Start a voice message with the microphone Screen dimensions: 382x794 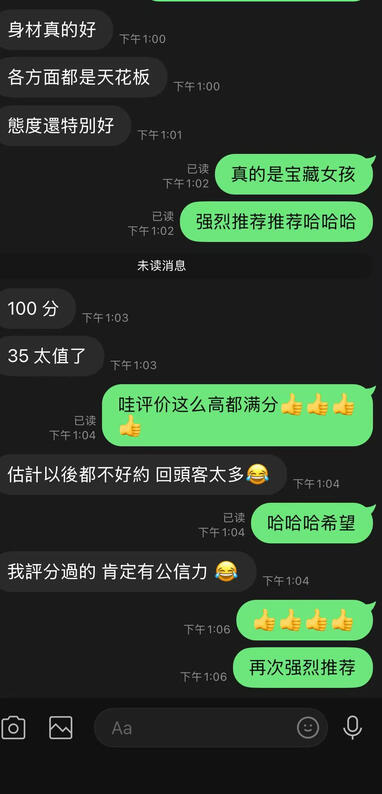[x=353, y=728]
